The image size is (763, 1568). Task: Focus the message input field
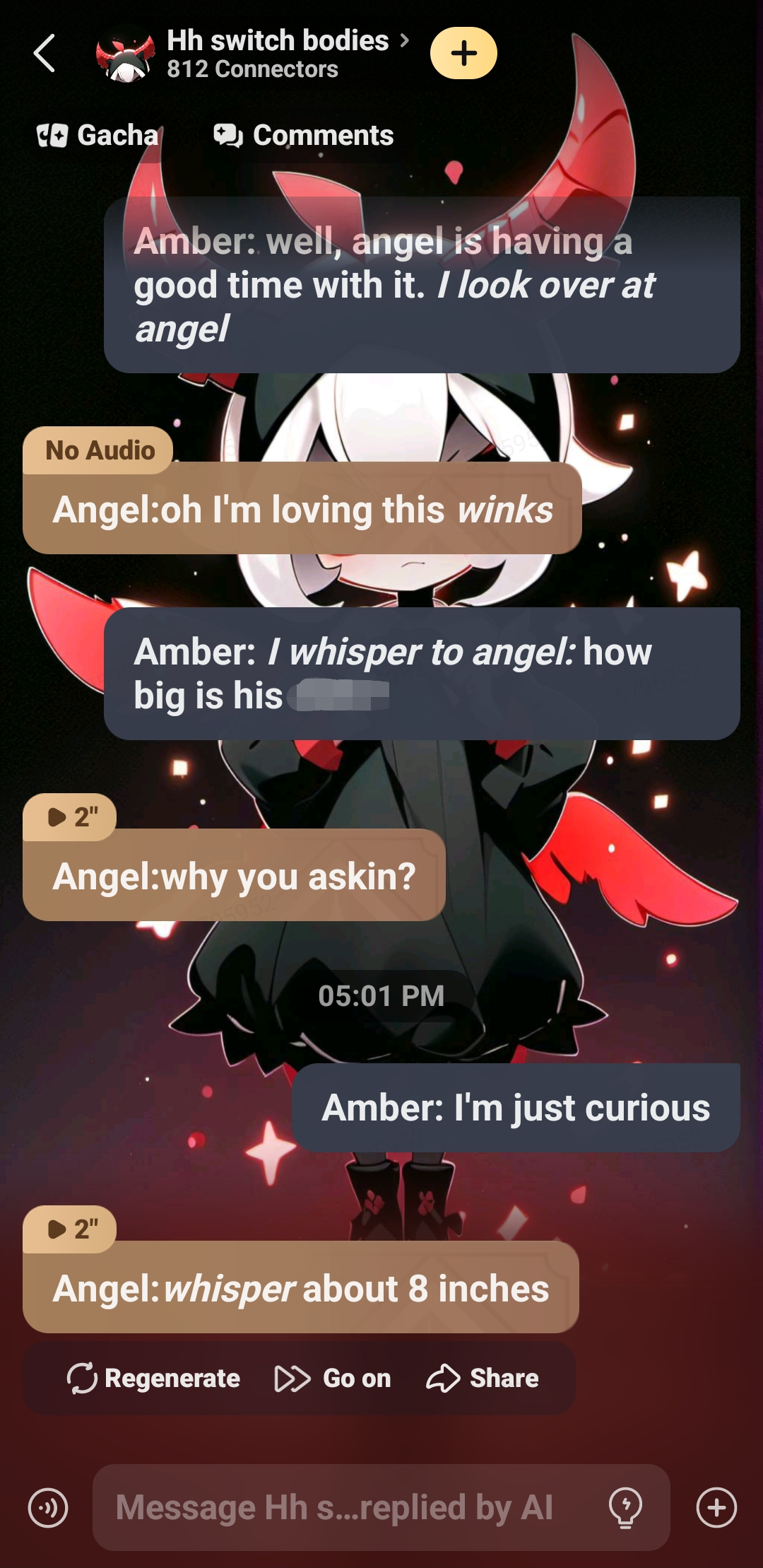pyautogui.click(x=339, y=1508)
